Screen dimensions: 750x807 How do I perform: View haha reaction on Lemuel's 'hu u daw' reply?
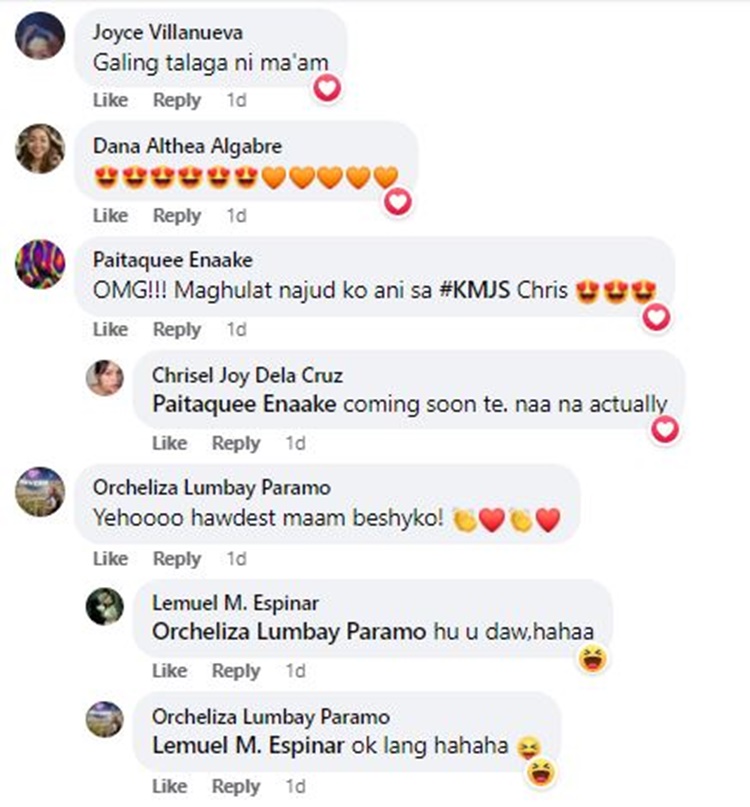593,659
